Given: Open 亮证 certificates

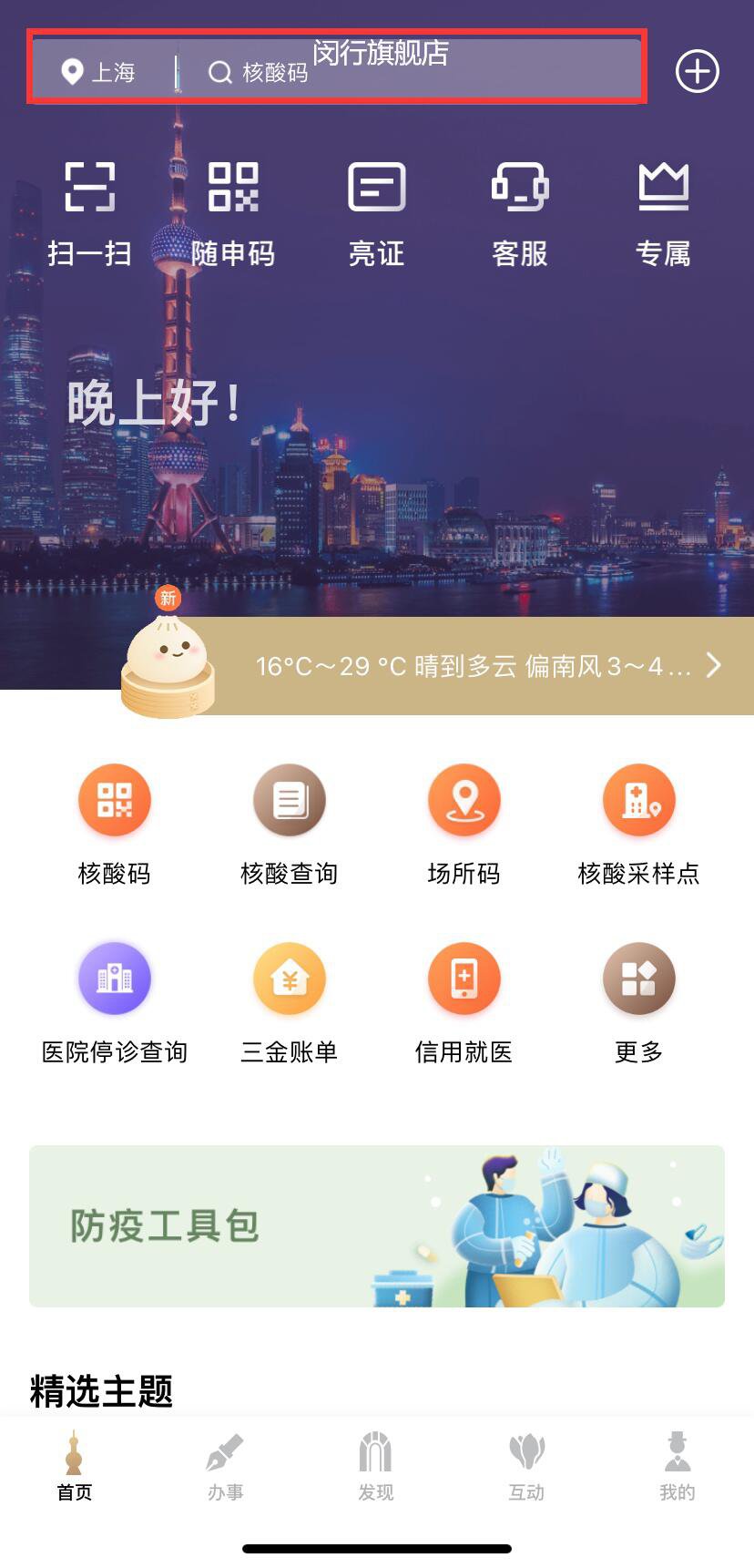Looking at the screenshot, I should click(376, 212).
